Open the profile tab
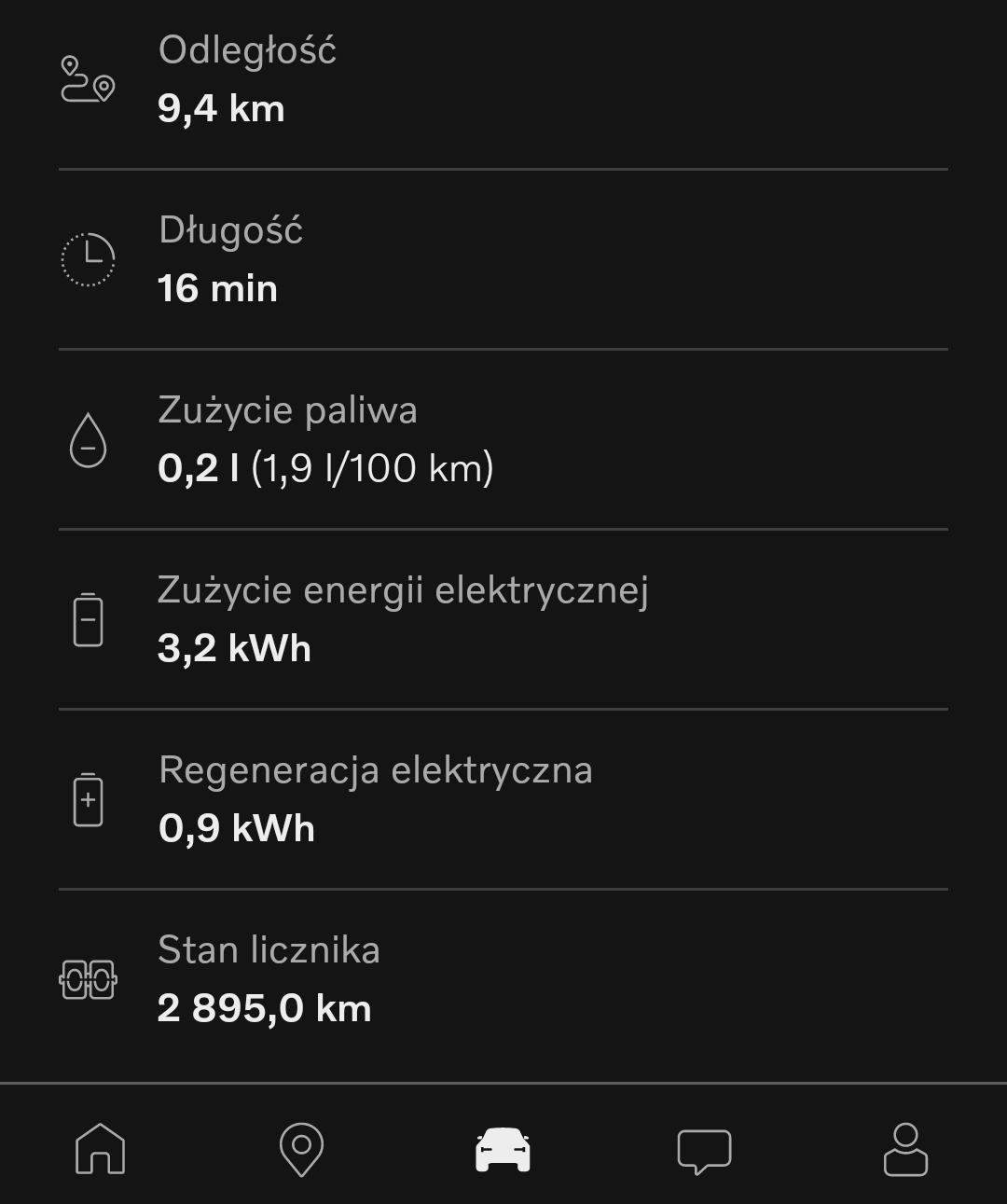This screenshot has height=1204, width=1007. tap(905, 1149)
